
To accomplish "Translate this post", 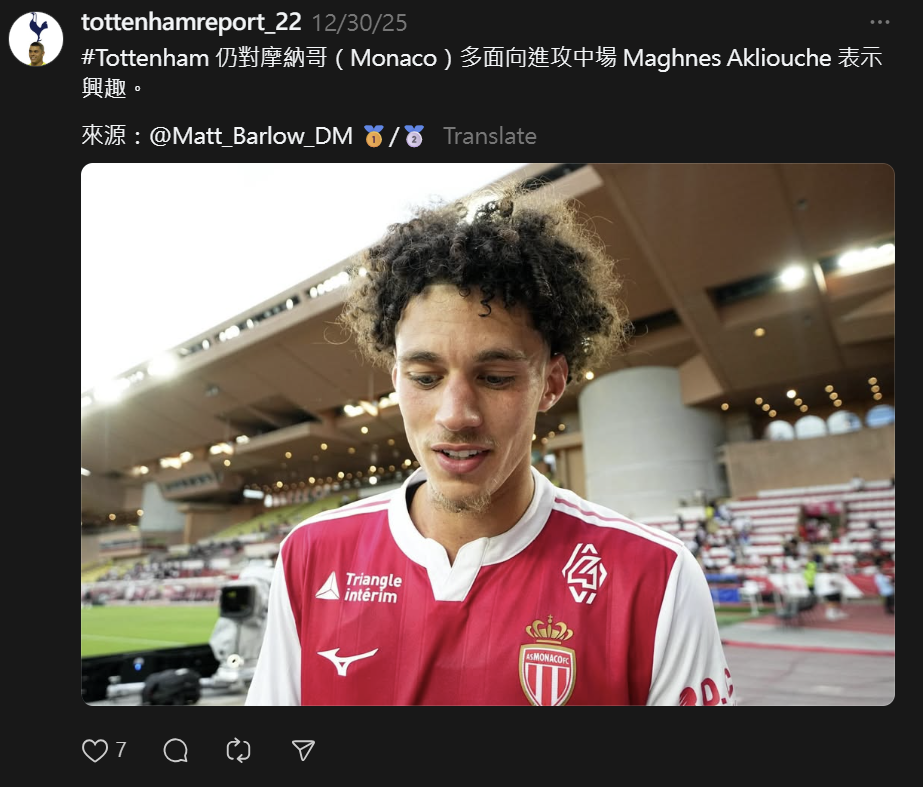I will [x=489, y=136].
